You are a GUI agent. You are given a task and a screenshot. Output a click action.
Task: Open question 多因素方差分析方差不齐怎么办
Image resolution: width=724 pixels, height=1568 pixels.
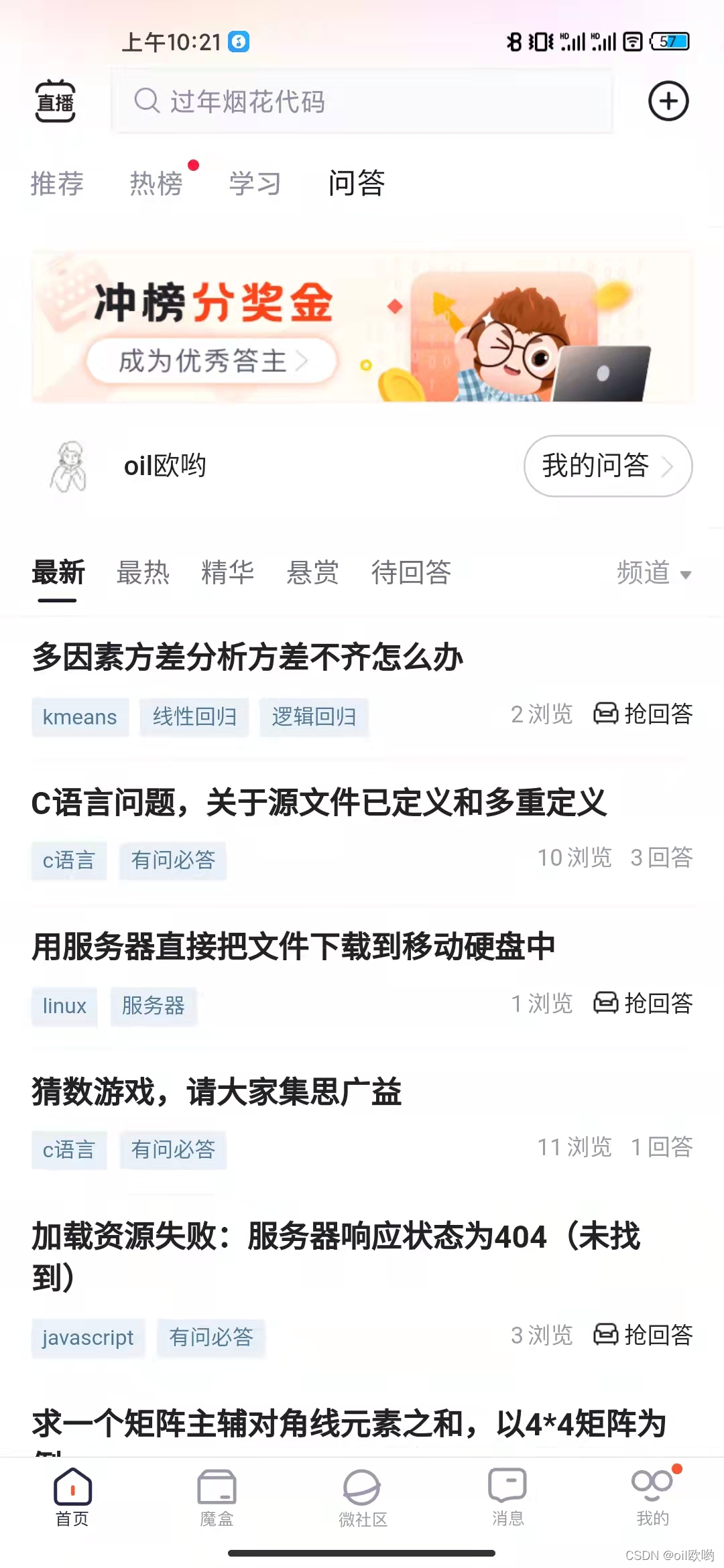click(x=247, y=657)
